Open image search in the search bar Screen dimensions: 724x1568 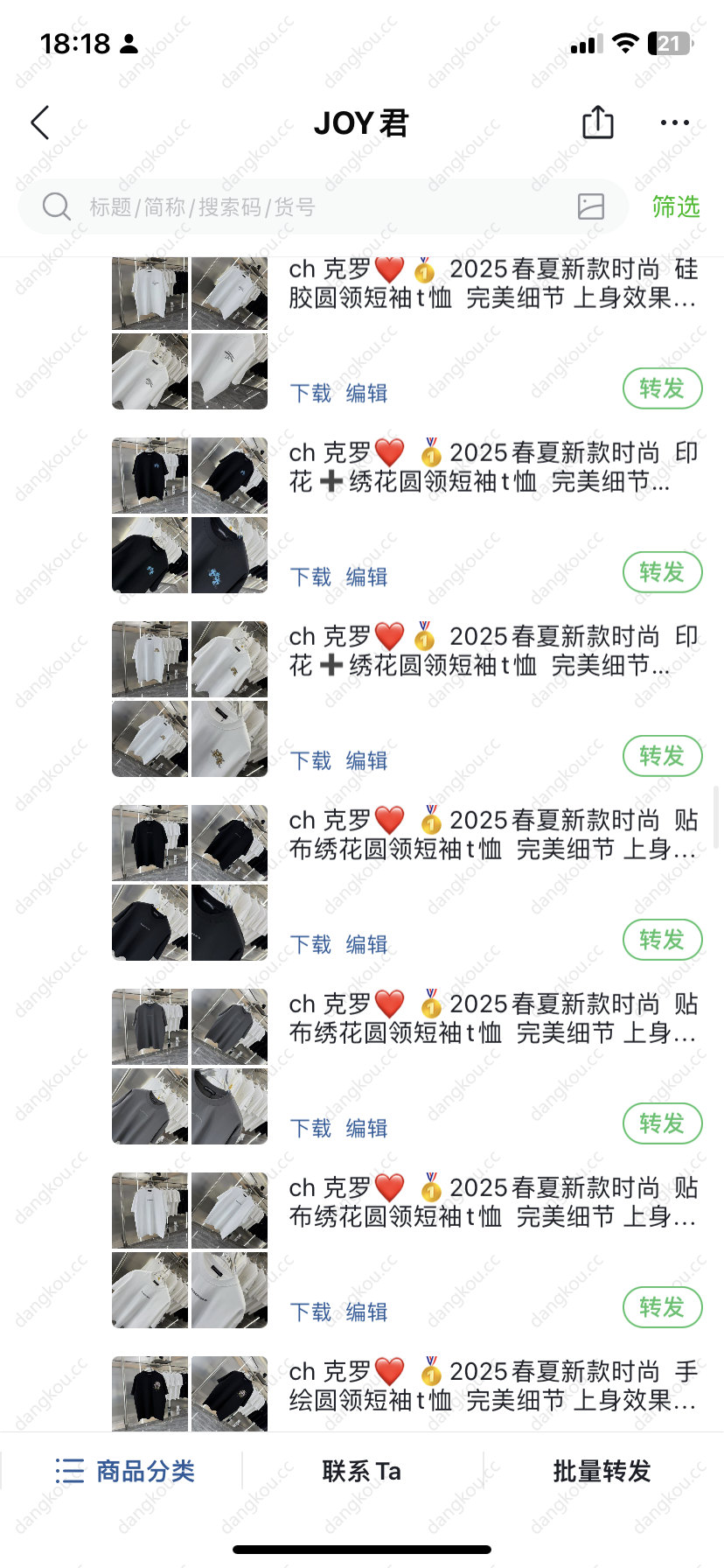click(x=591, y=206)
